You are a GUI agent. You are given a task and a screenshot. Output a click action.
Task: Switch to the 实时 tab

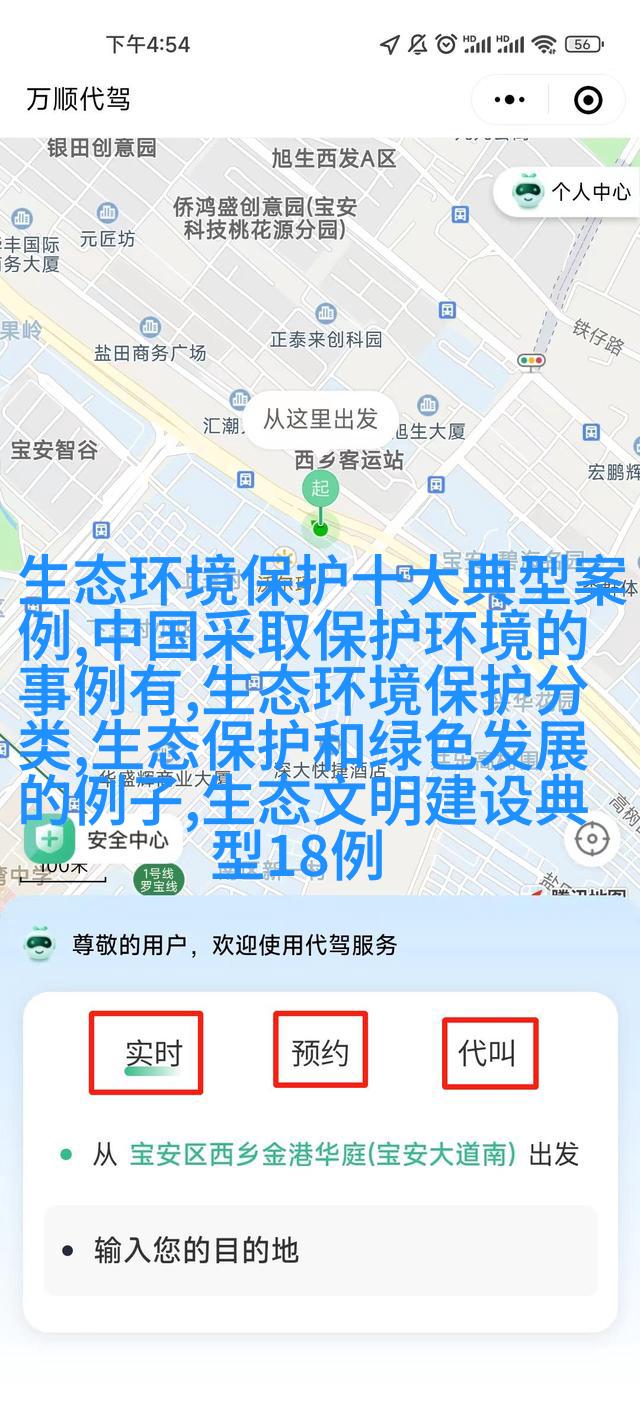coord(153,1053)
